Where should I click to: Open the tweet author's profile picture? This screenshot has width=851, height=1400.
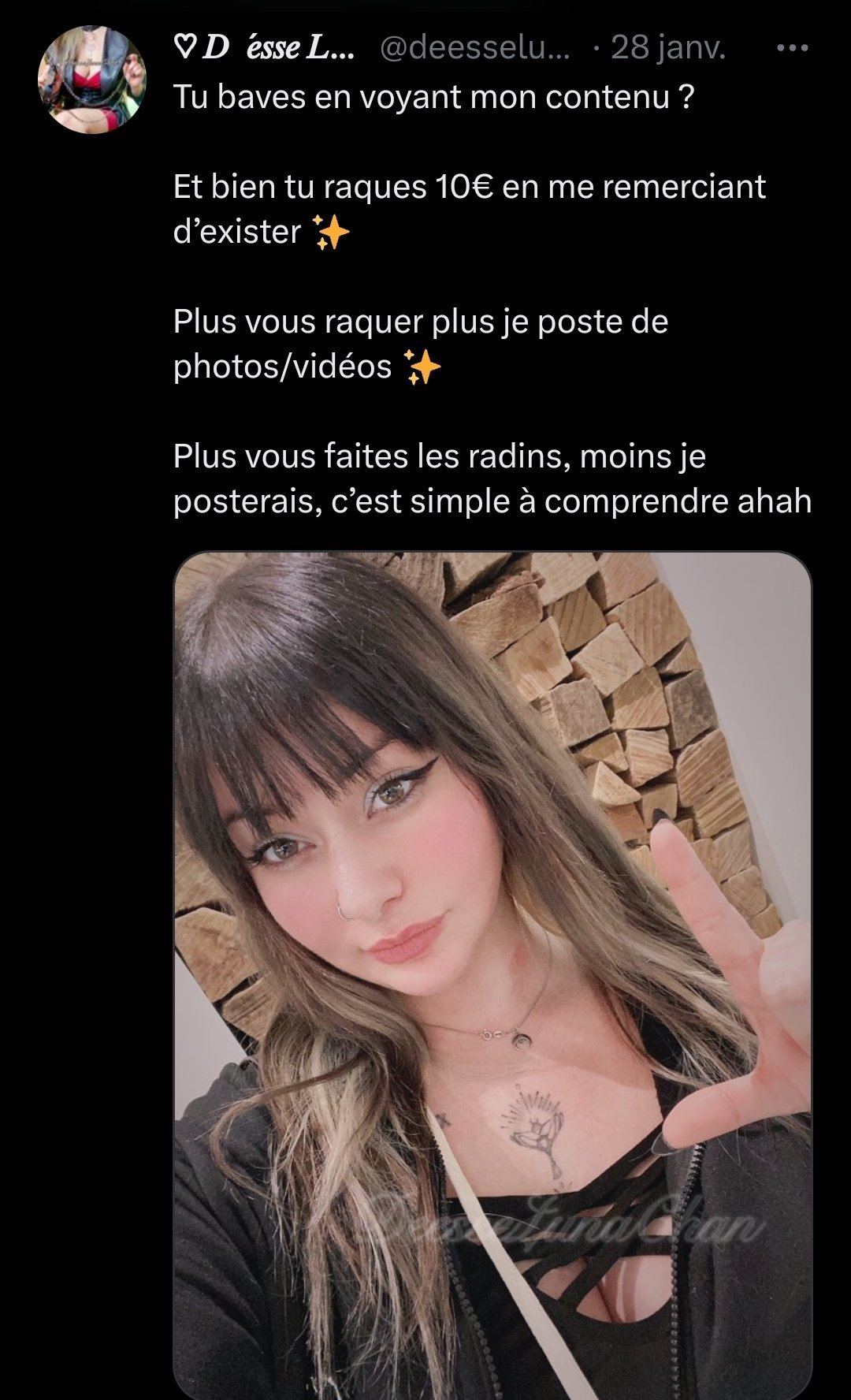tap(91, 81)
